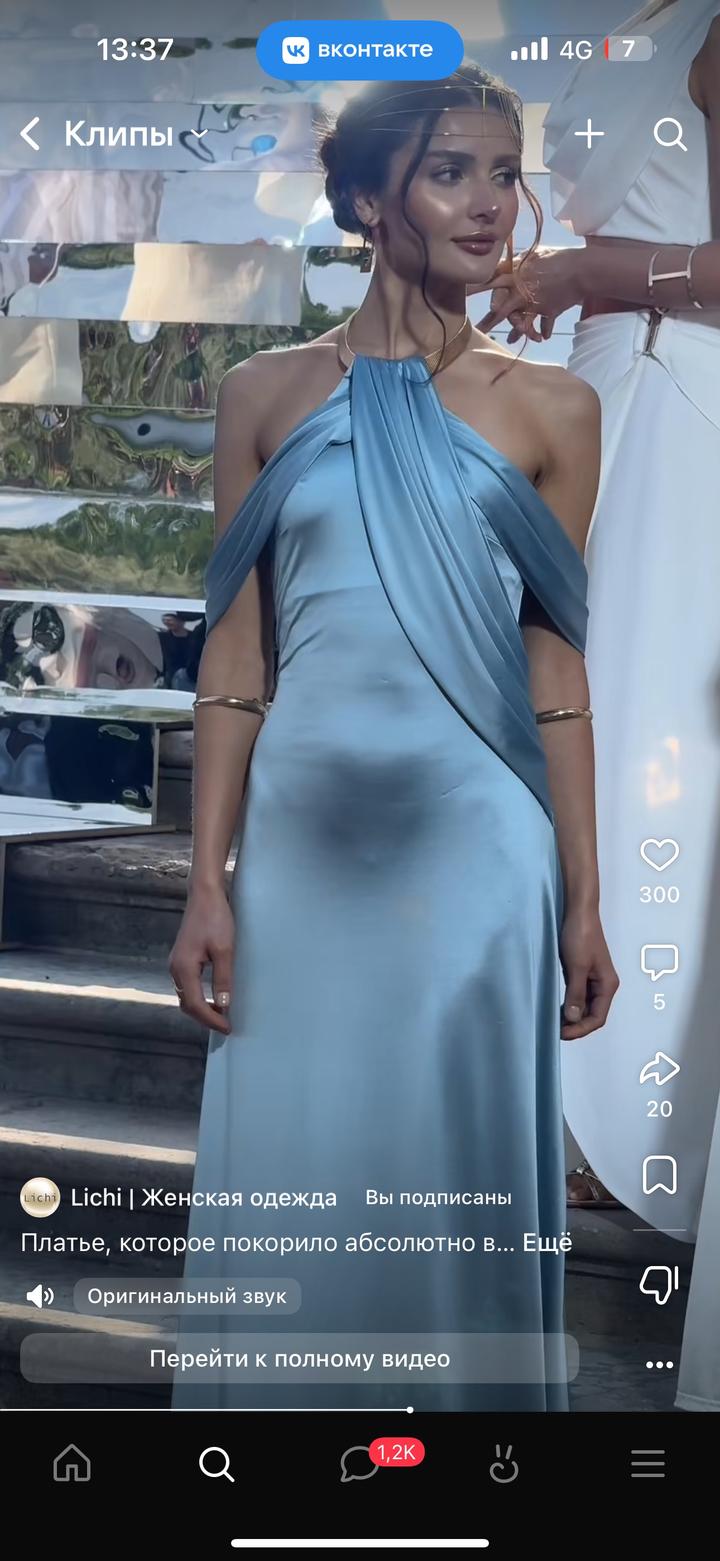Switch to the Home tab
The width and height of the screenshot is (720, 1561).
[x=72, y=1465]
